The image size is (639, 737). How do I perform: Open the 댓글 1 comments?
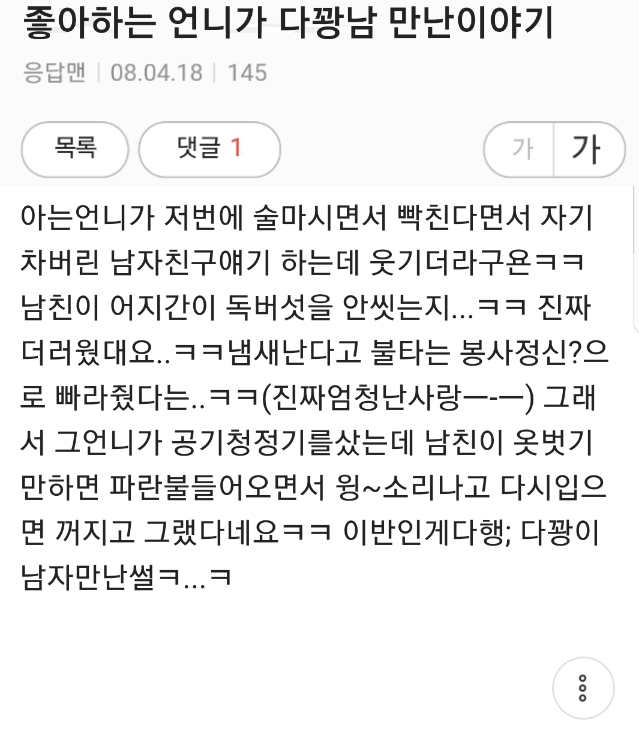point(210,149)
